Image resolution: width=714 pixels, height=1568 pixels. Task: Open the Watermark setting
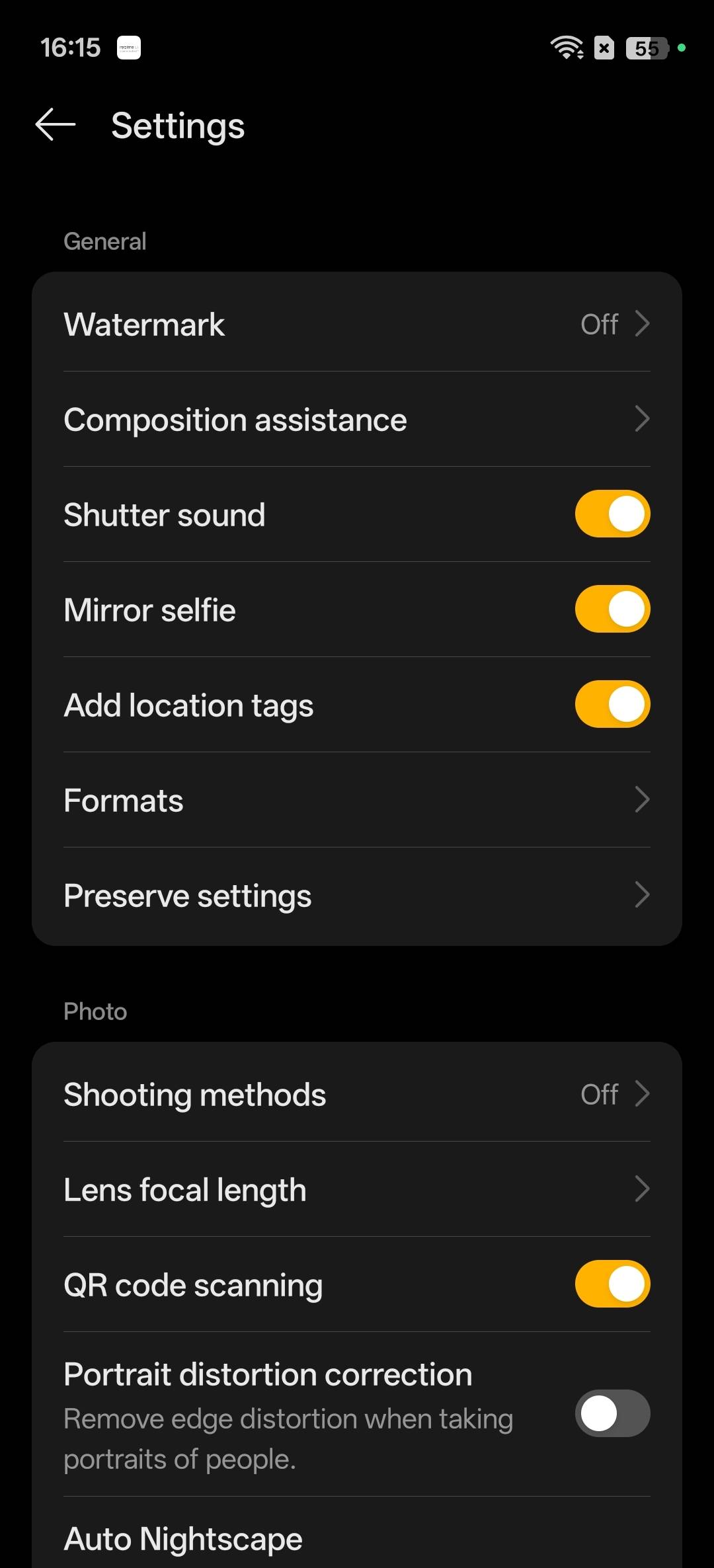pos(357,324)
